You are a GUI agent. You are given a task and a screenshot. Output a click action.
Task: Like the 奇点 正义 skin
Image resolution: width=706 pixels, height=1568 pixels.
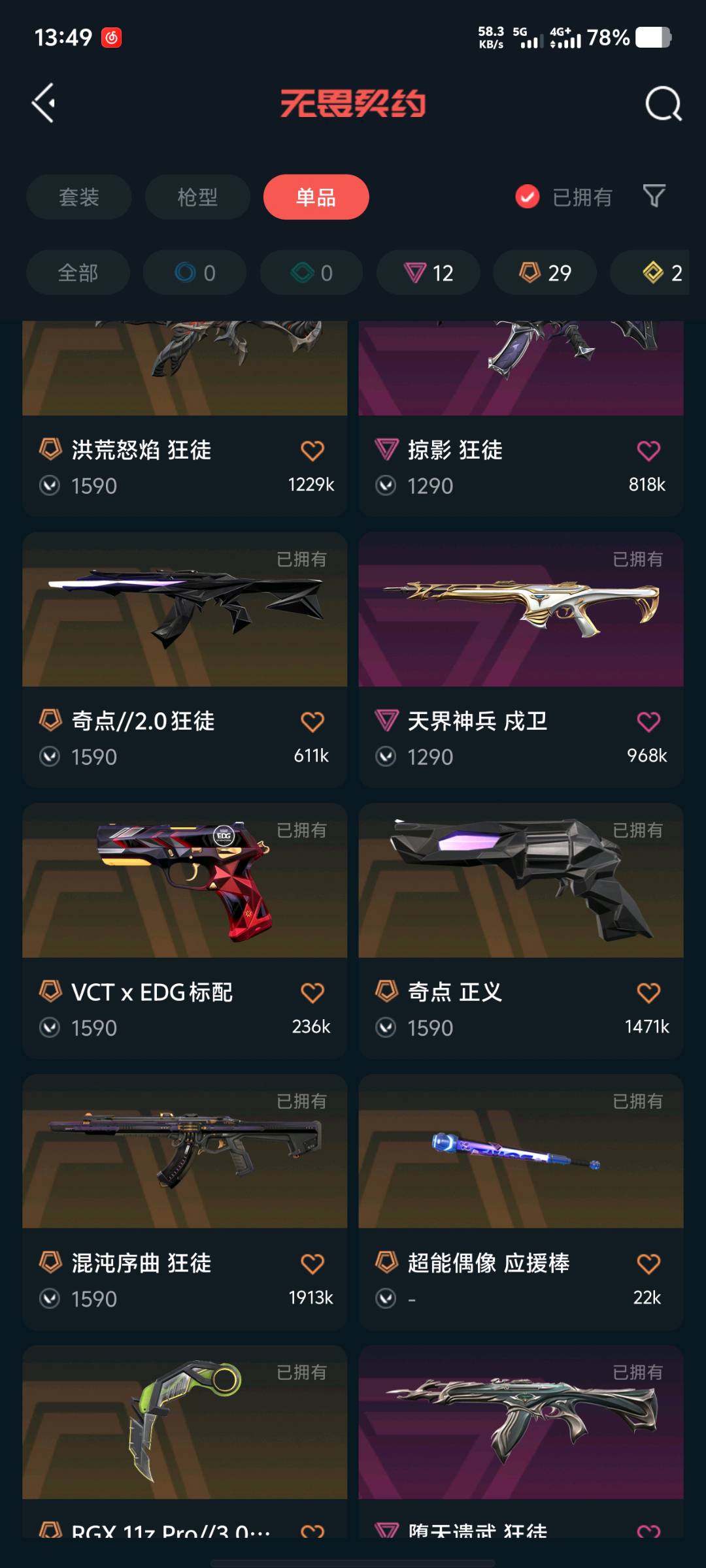(648, 993)
